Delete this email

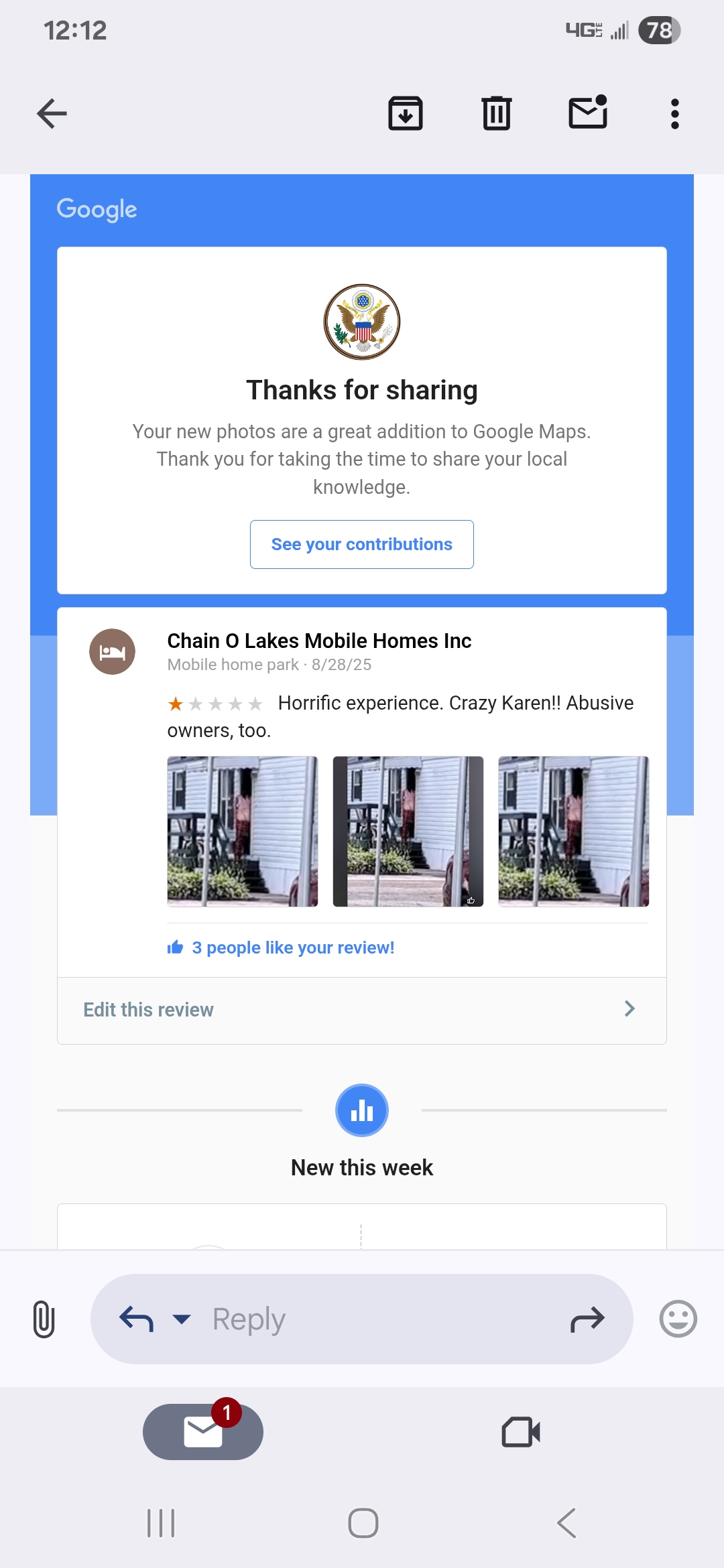coord(496,113)
